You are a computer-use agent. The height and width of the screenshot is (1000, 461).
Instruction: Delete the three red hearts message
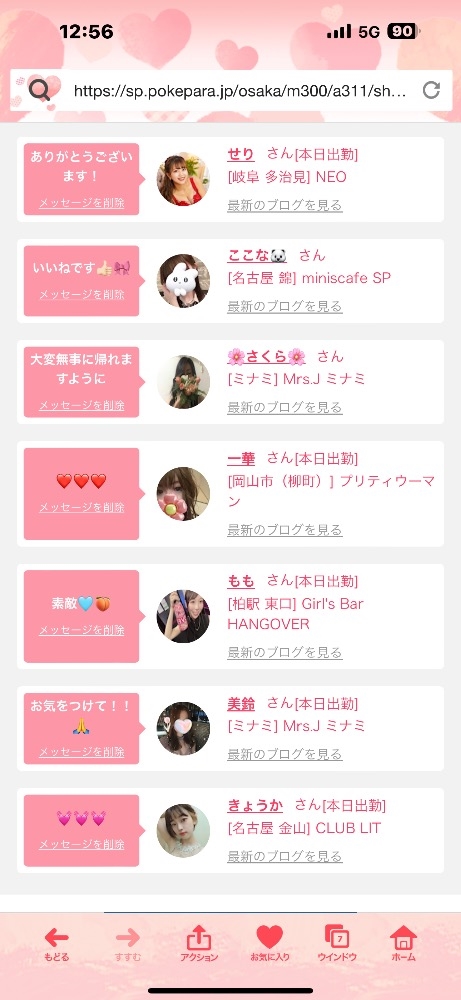coord(81,507)
